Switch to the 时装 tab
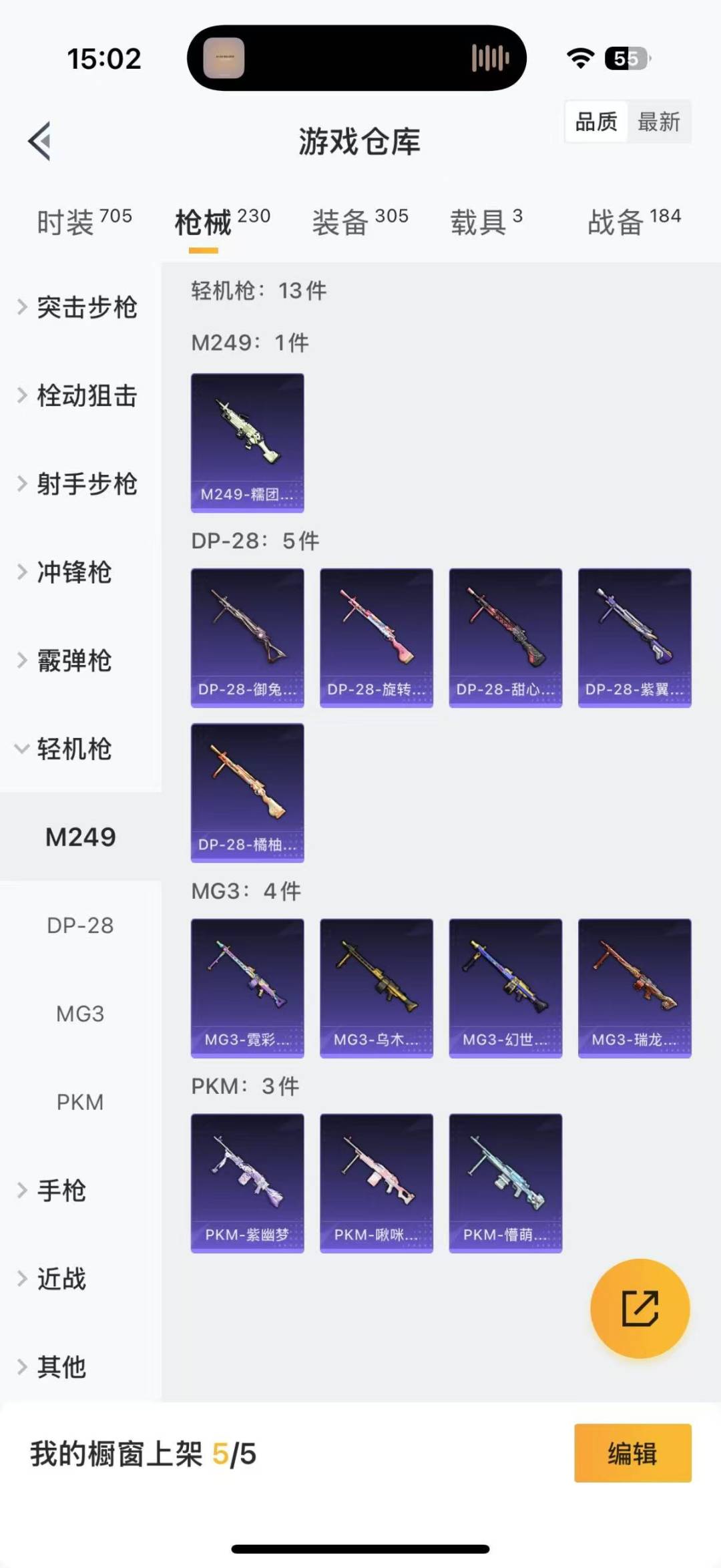Screen dimensions: 721x1568 click(x=83, y=222)
